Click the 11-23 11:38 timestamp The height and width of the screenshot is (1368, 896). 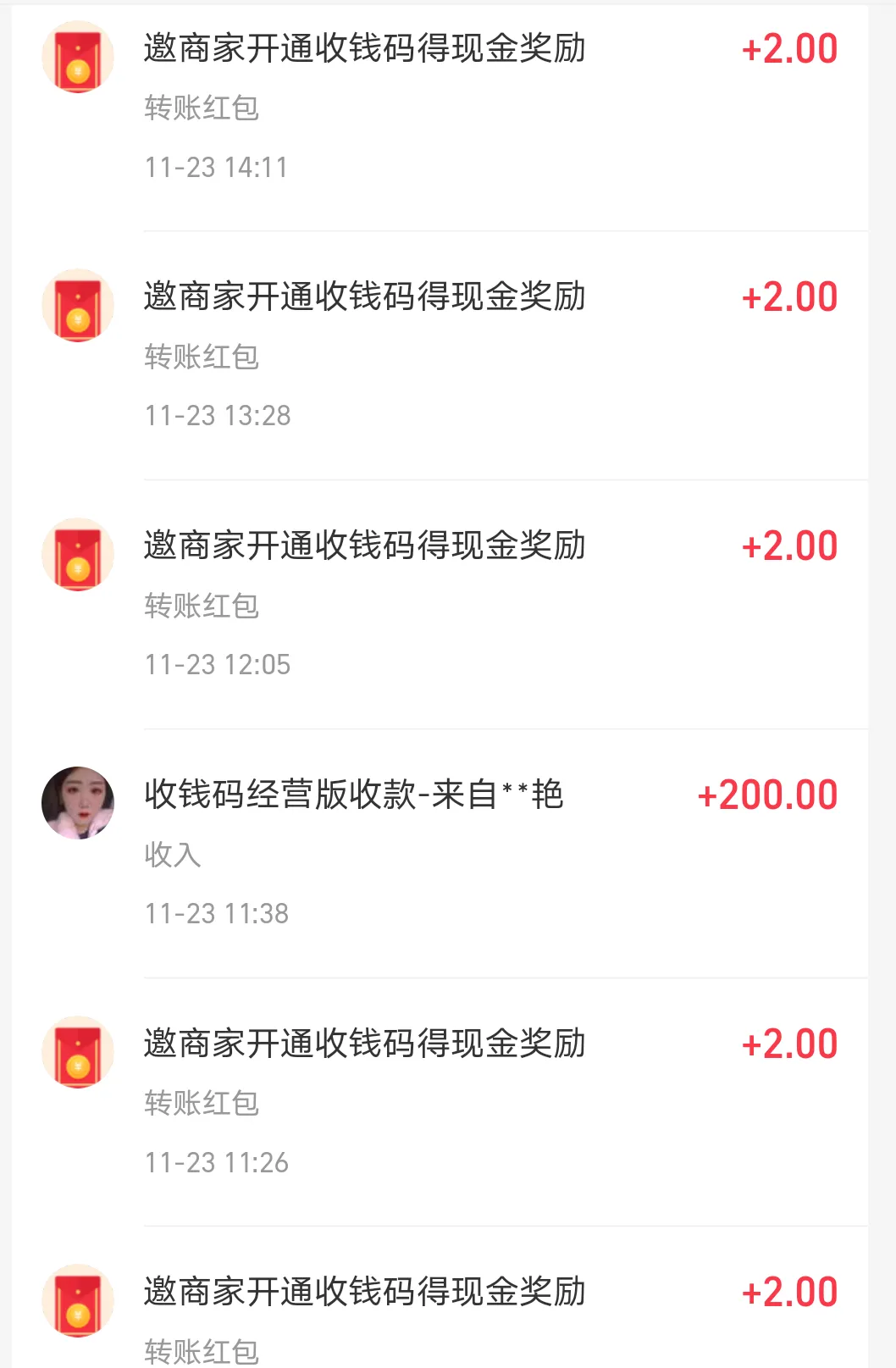214,913
